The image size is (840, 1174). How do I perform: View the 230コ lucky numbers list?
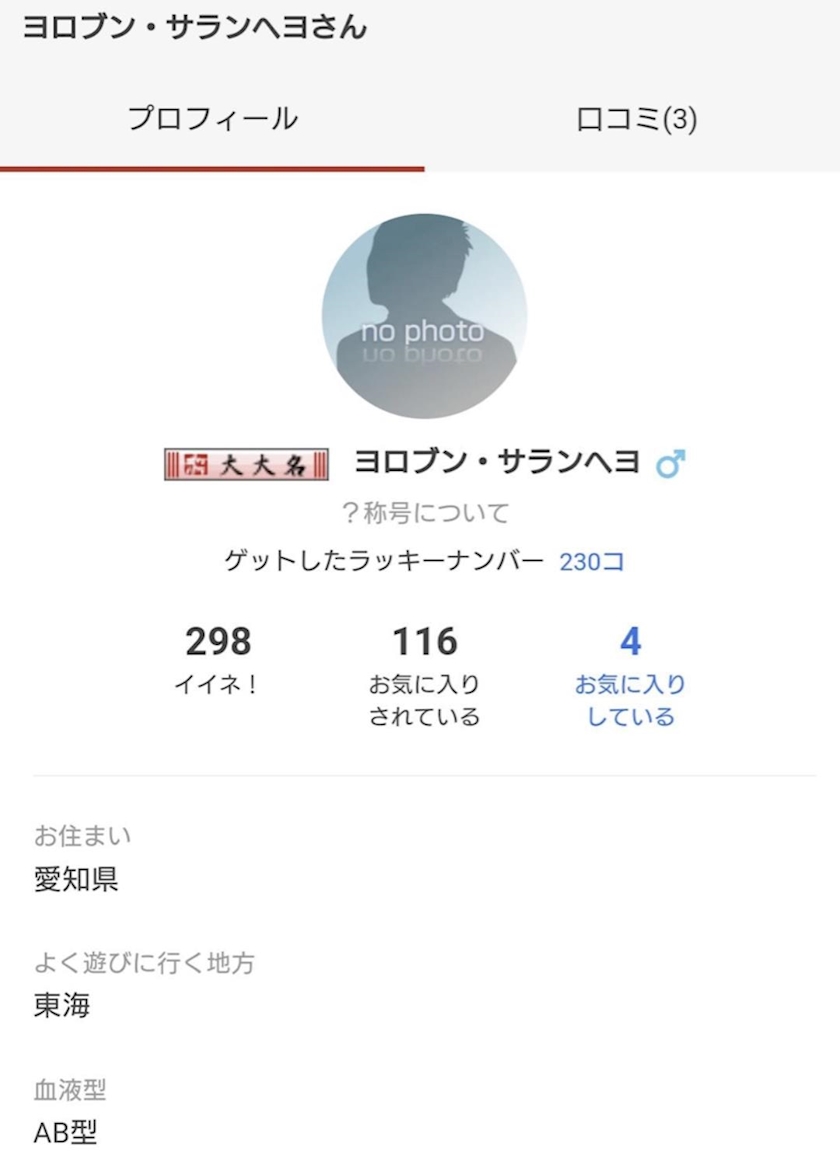pos(591,562)
